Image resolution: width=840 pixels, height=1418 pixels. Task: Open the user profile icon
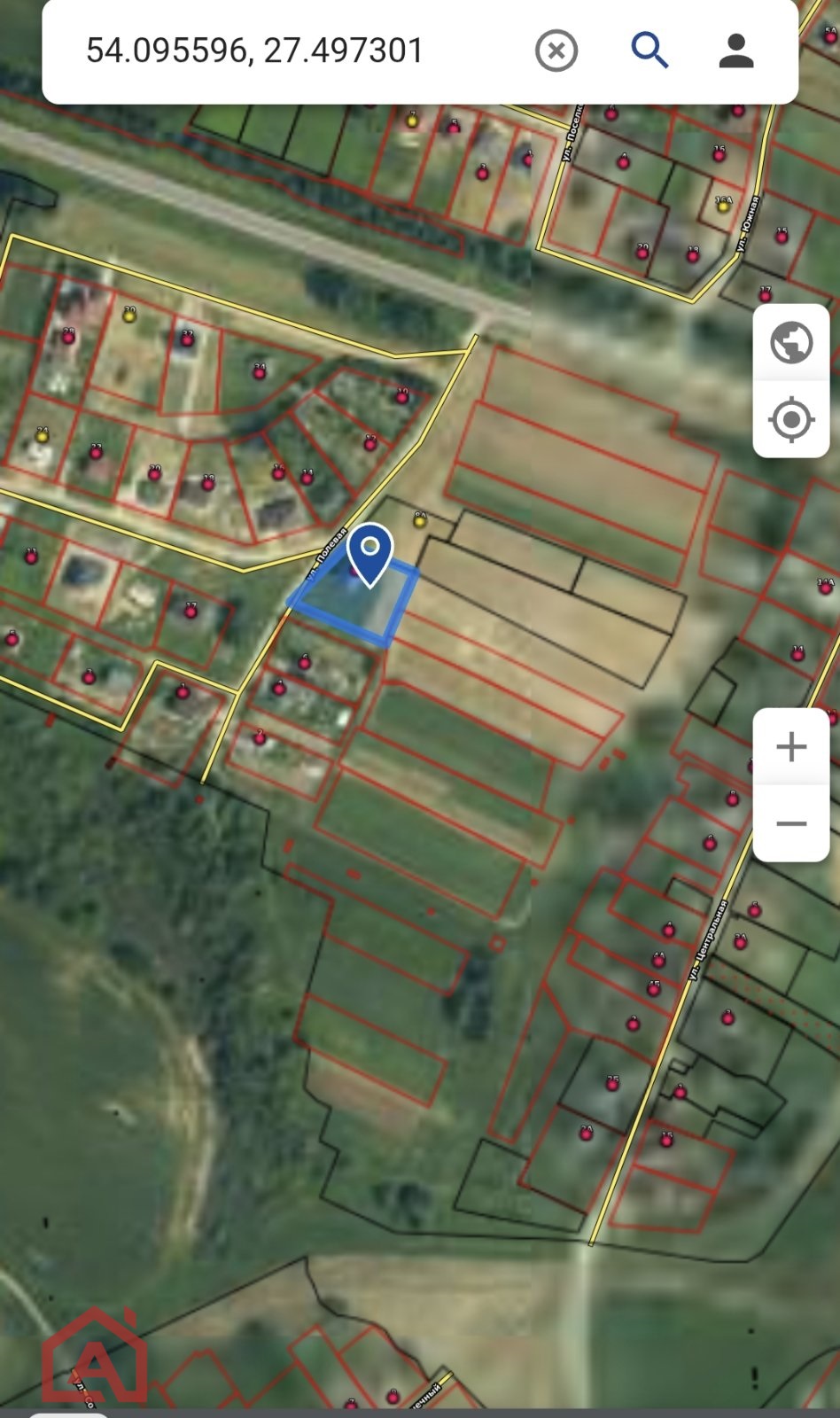click(x=736, y=51)
